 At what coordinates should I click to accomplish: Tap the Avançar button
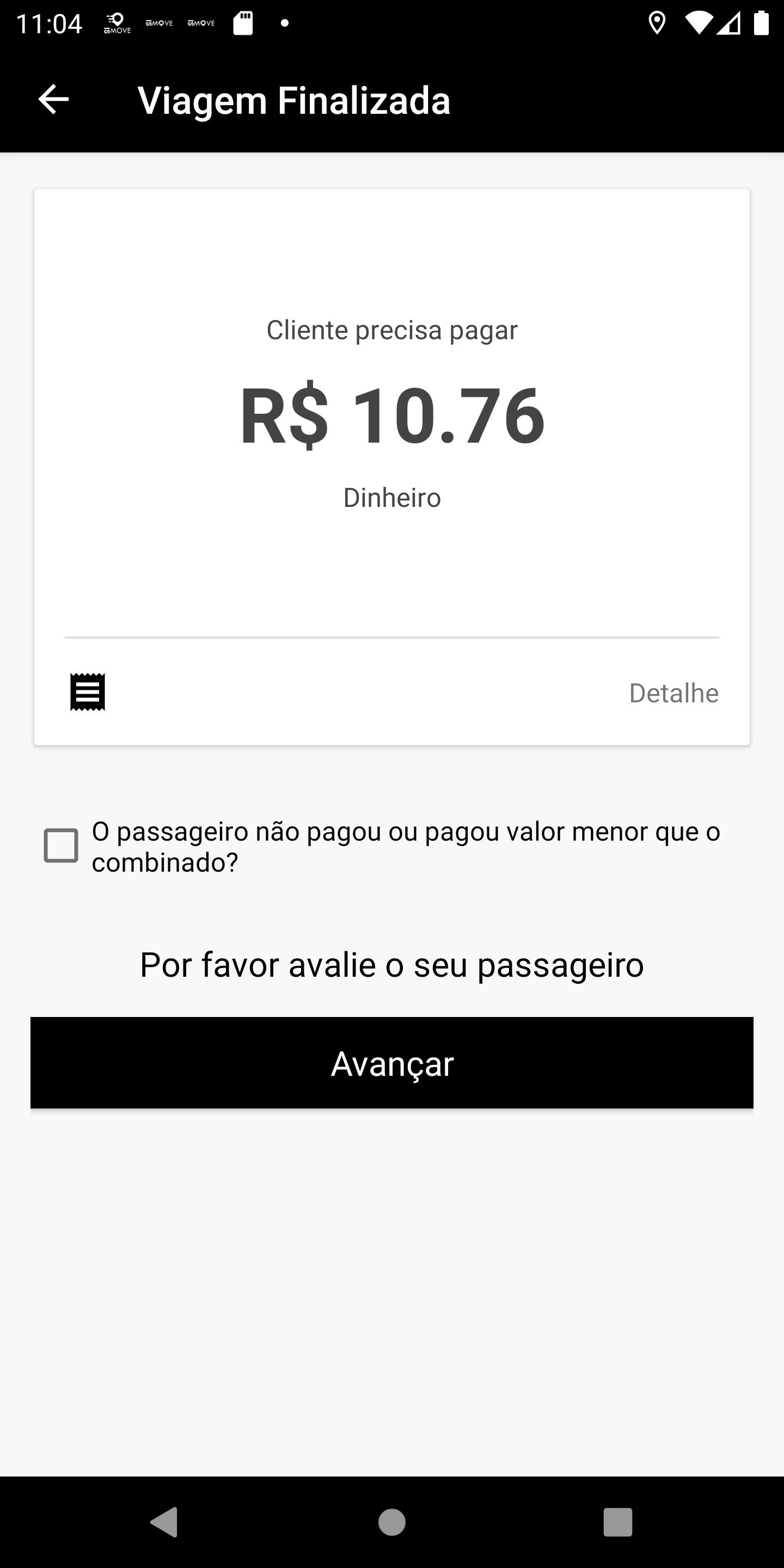coord(392,1063)
